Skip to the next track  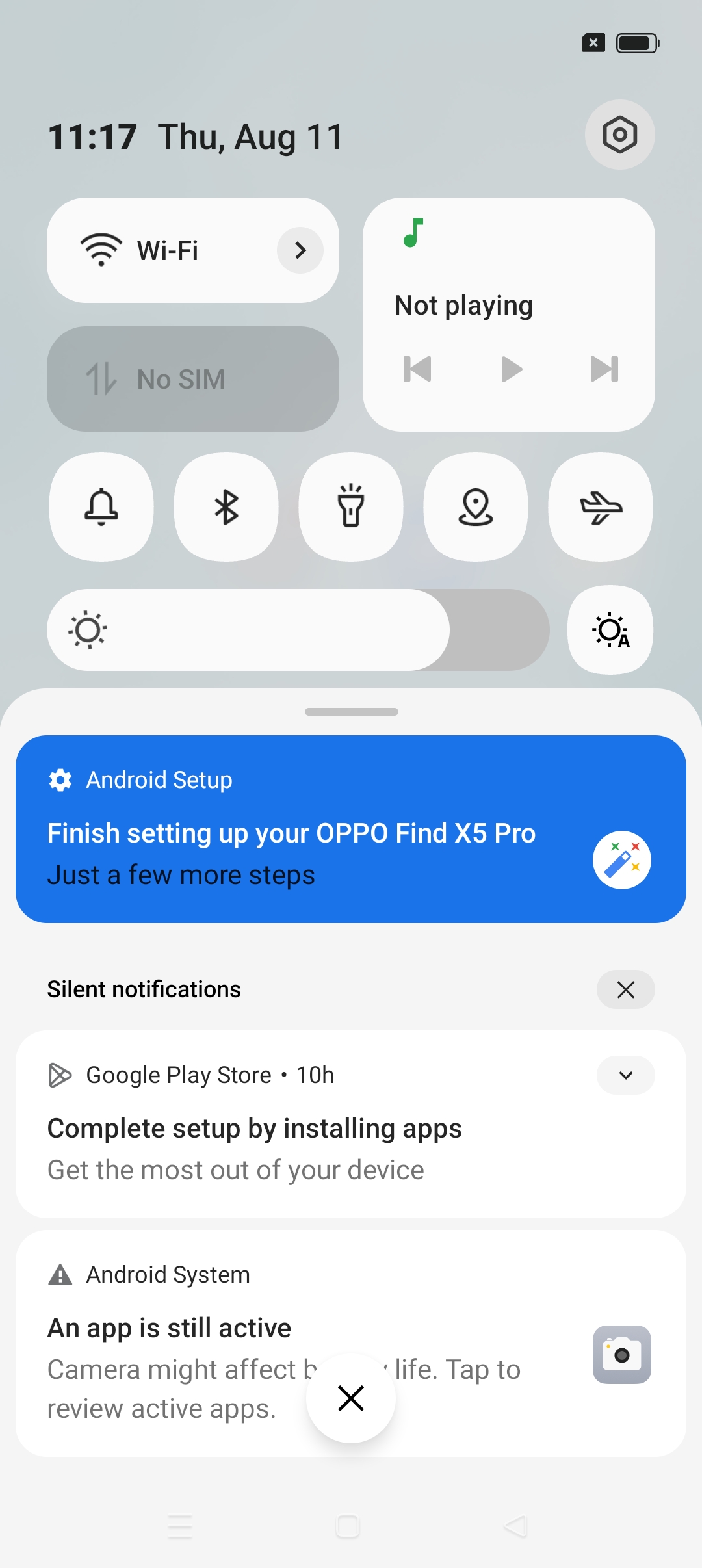604,369
